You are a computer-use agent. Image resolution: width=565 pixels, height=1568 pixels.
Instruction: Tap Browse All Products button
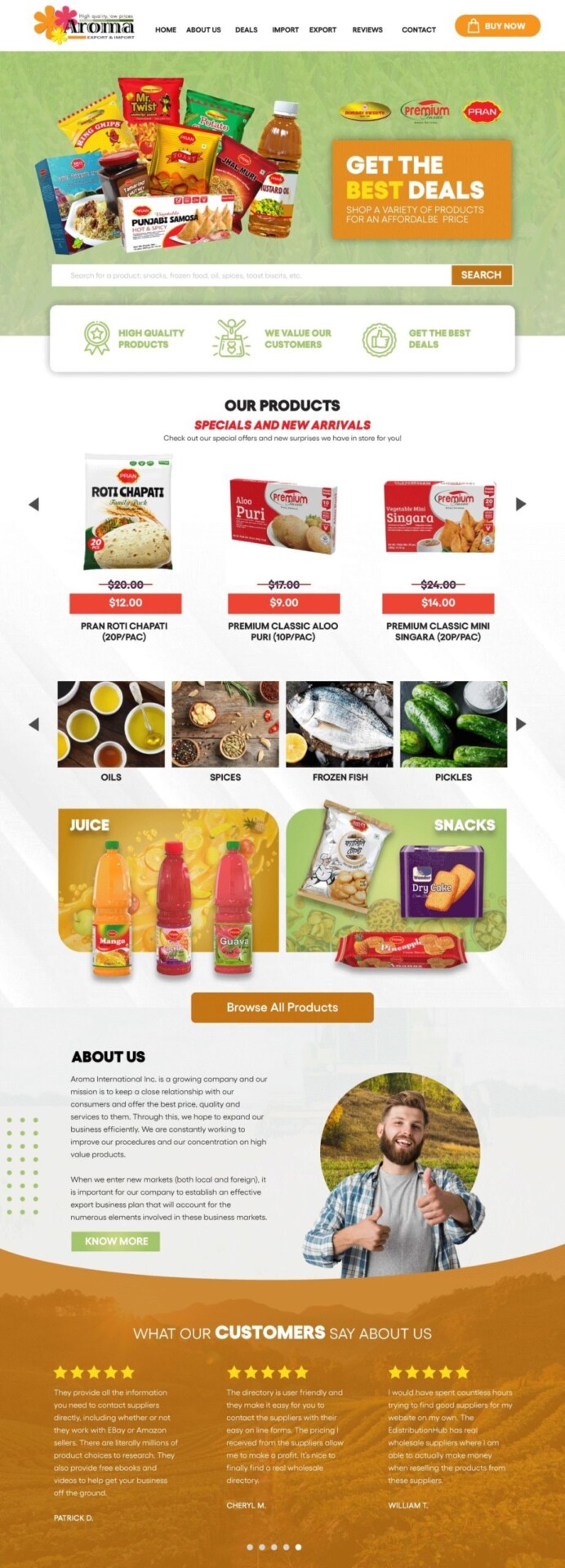[282, 1008]
